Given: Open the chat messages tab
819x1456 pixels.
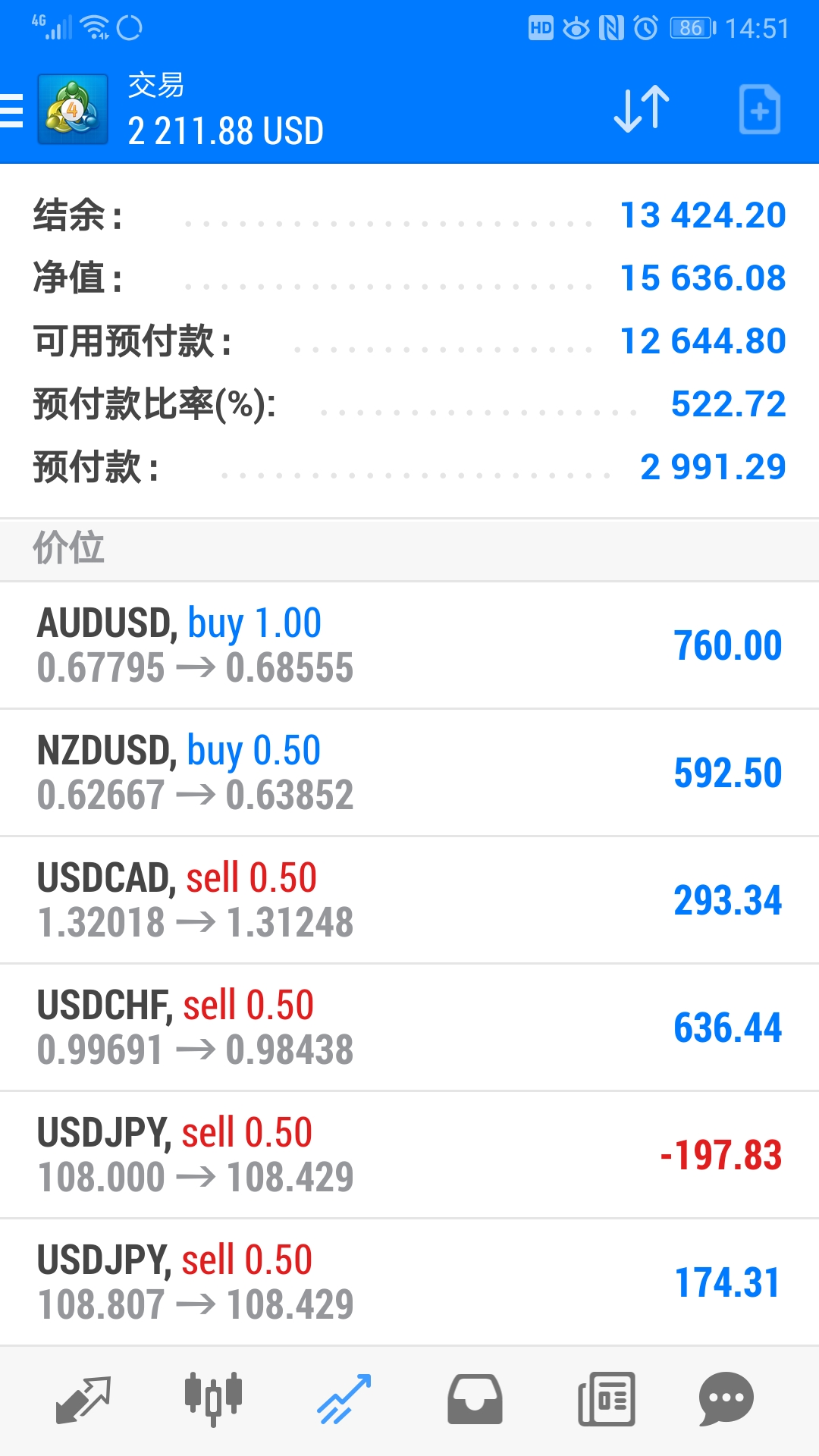Looking at the screenshot, I should click(726, 1399).
